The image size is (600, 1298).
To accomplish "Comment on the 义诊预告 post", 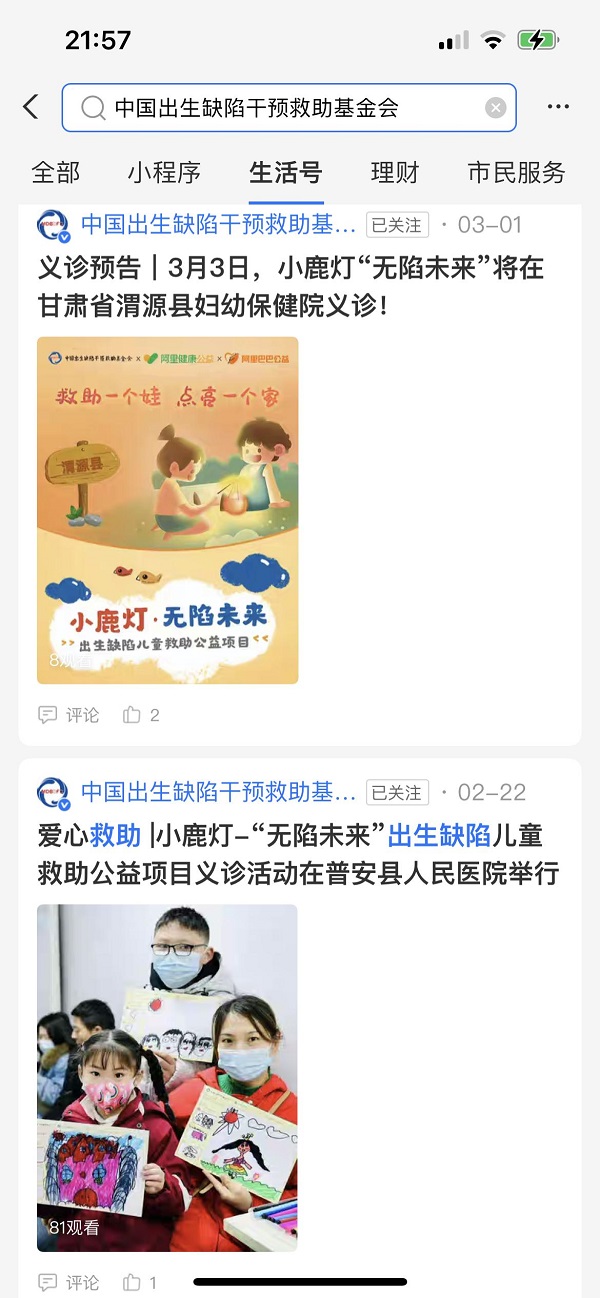I will [70, 715].
